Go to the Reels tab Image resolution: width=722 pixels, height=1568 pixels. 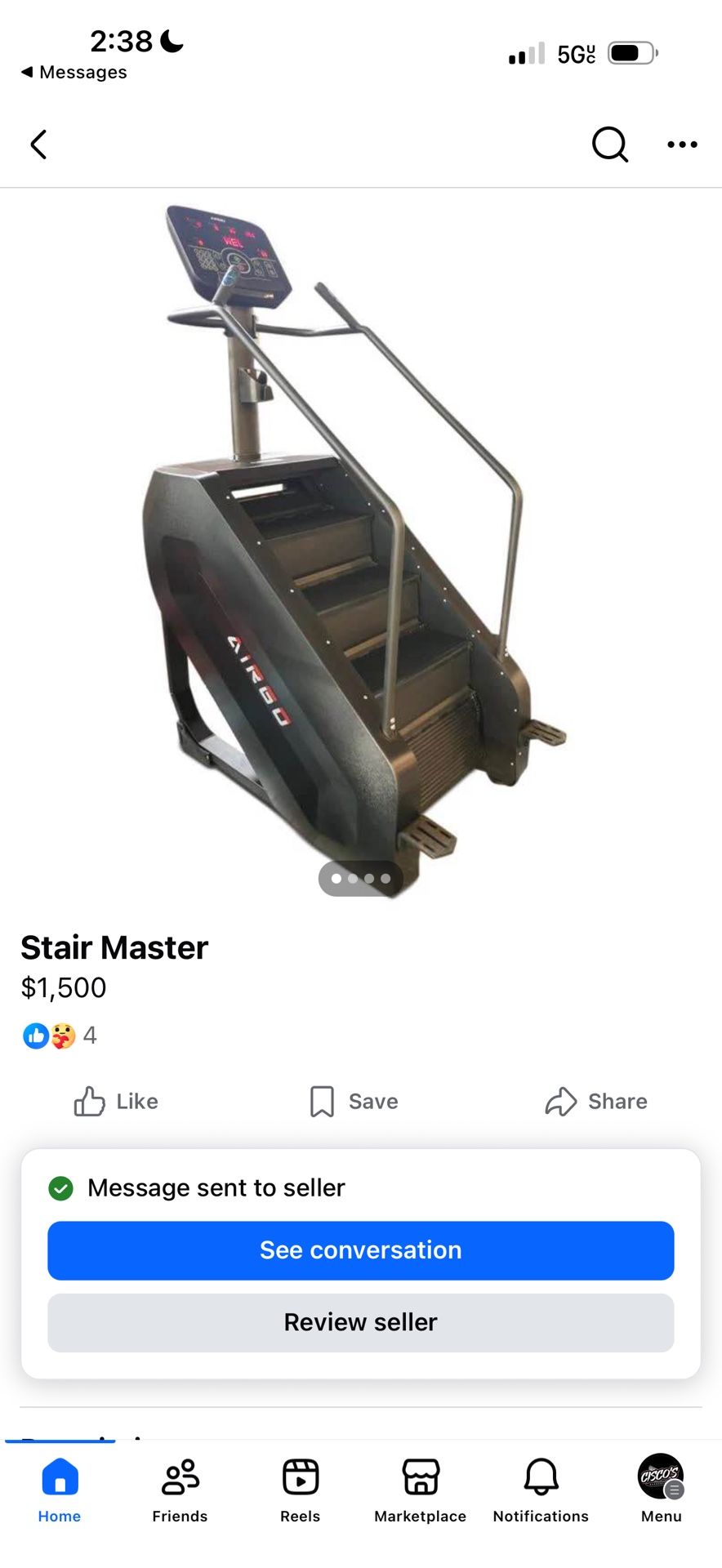tap(300, 1491)
